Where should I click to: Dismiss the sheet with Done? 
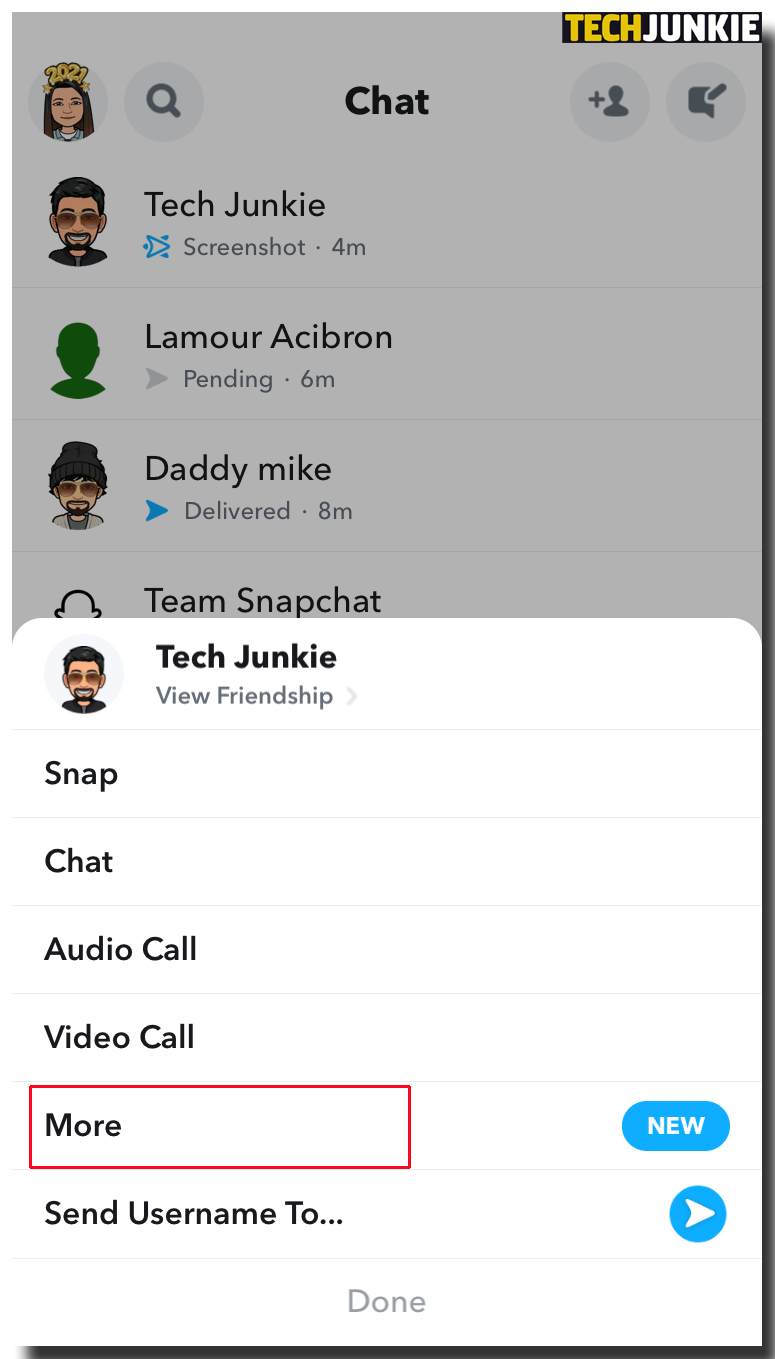click(386, 1301)
